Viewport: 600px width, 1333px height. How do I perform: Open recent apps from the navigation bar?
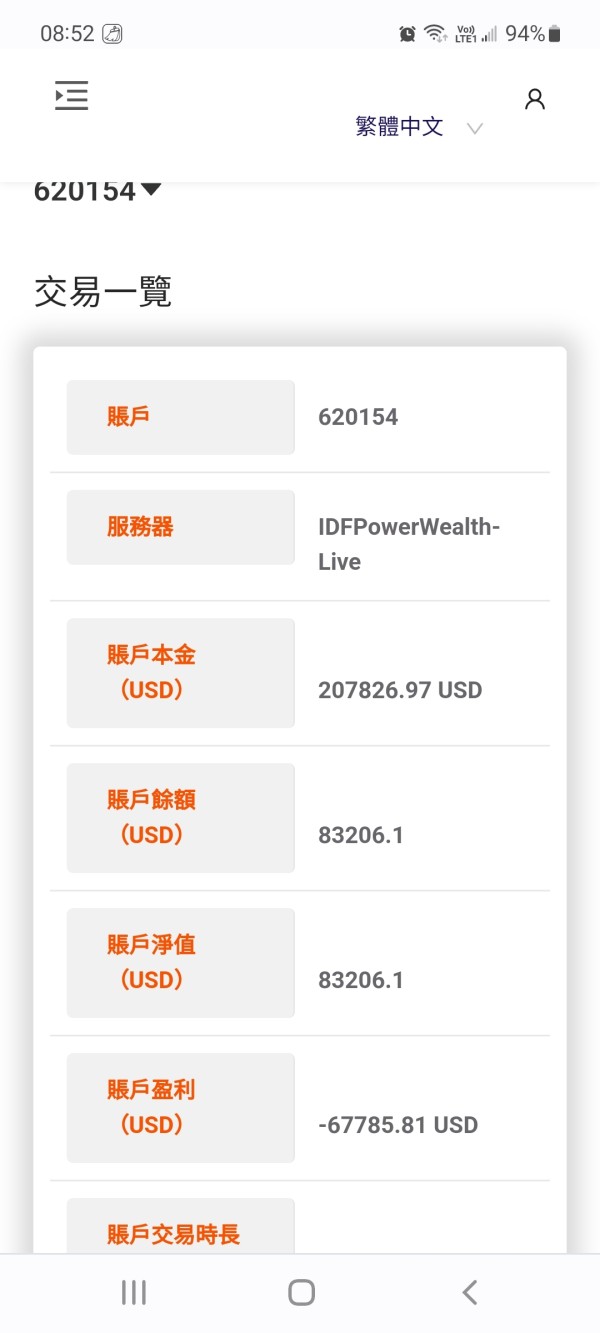(133, 1292)
